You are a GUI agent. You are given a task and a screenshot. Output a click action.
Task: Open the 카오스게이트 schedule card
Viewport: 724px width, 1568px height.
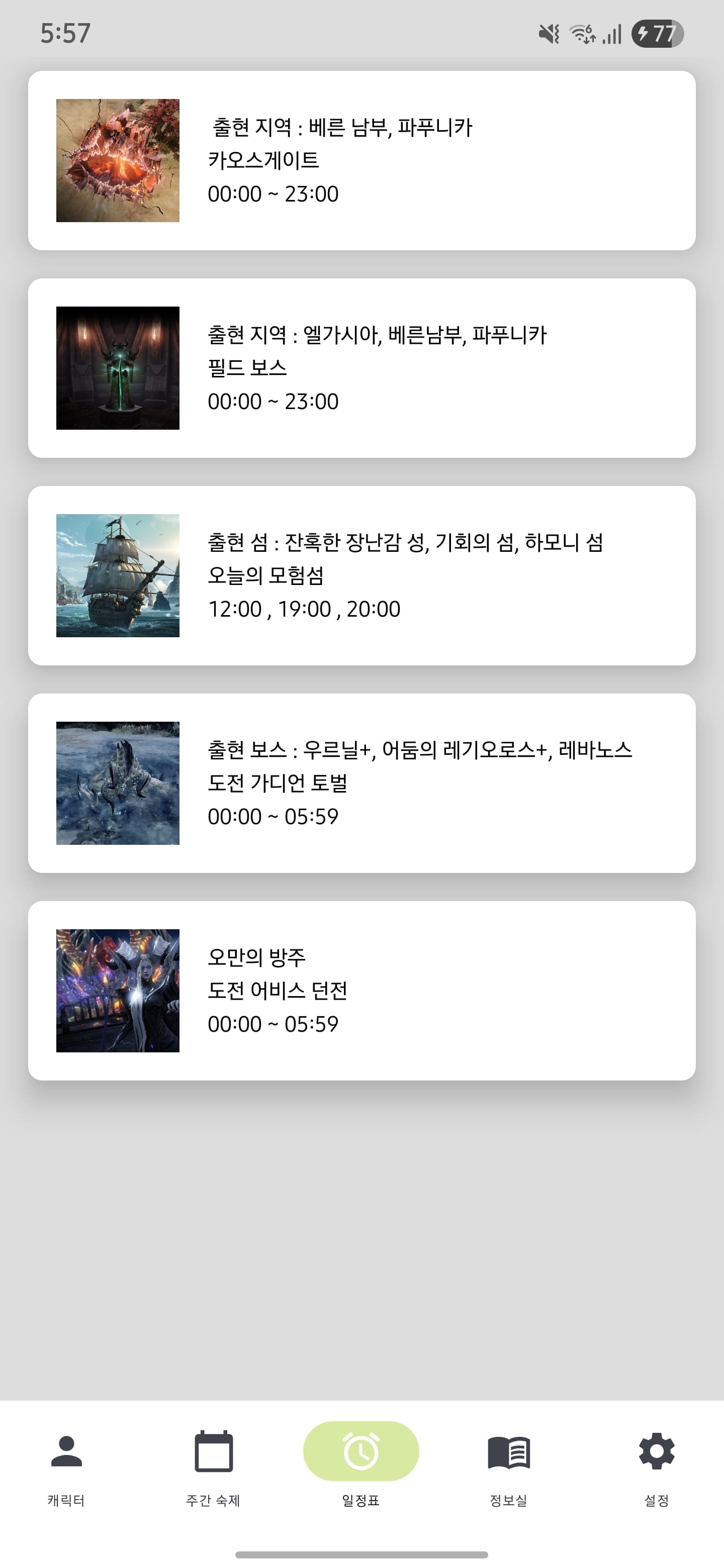click(361, 160)
